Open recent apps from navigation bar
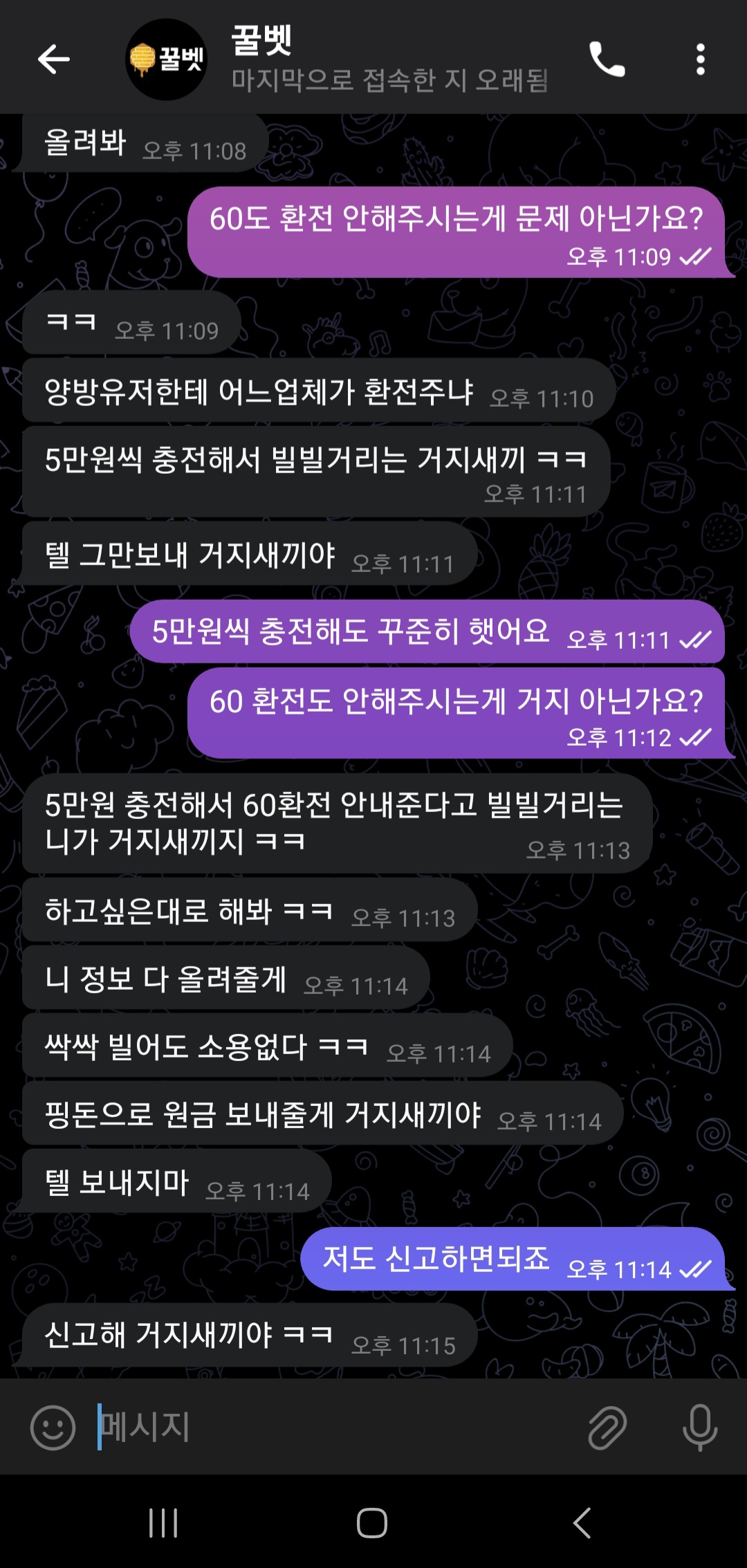The height and width of the screenshot is (1568, 747). (x=163, y=1522)
